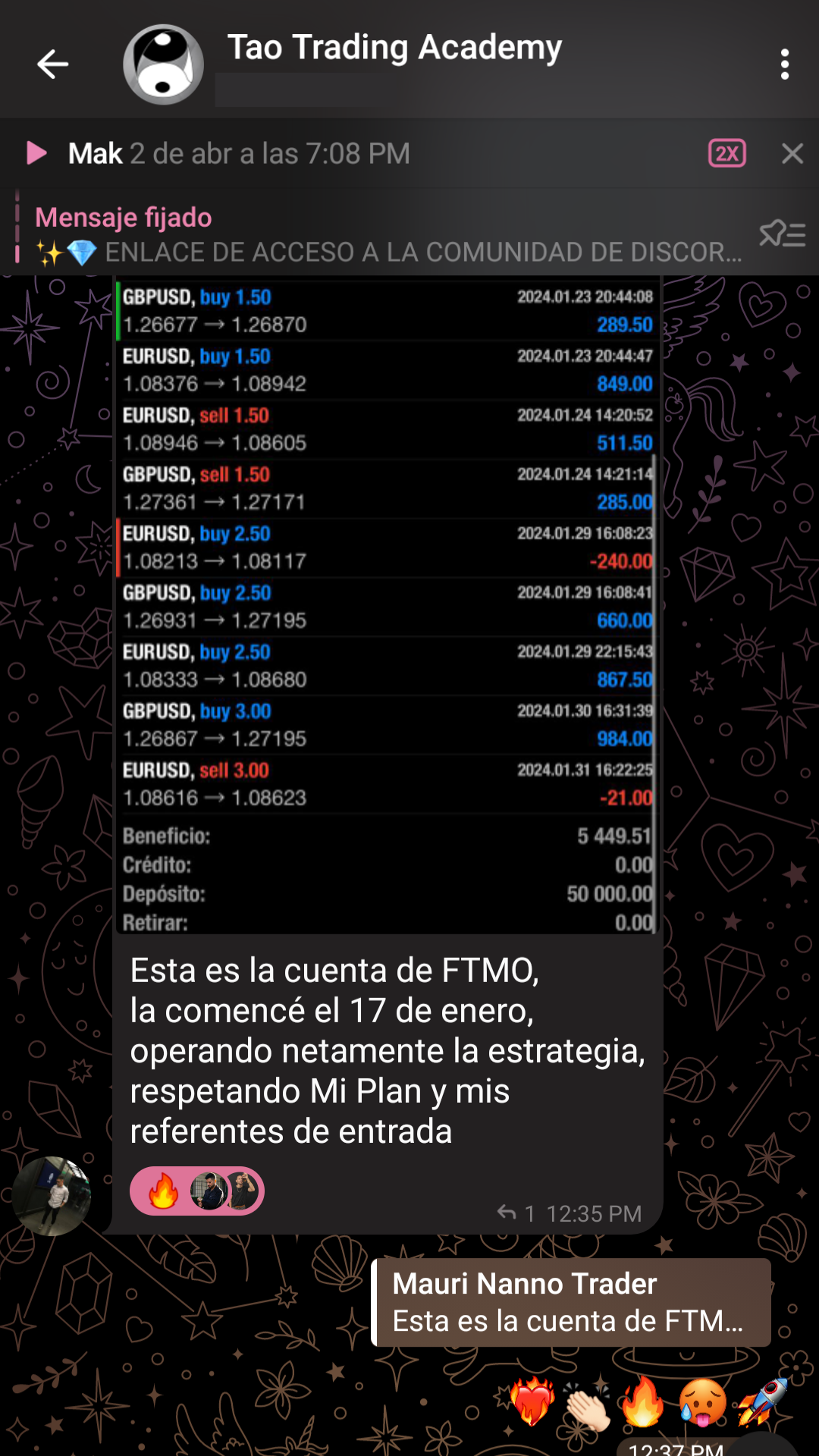Go back using the arrow icon
The image size is (819, 1456).
52,64
